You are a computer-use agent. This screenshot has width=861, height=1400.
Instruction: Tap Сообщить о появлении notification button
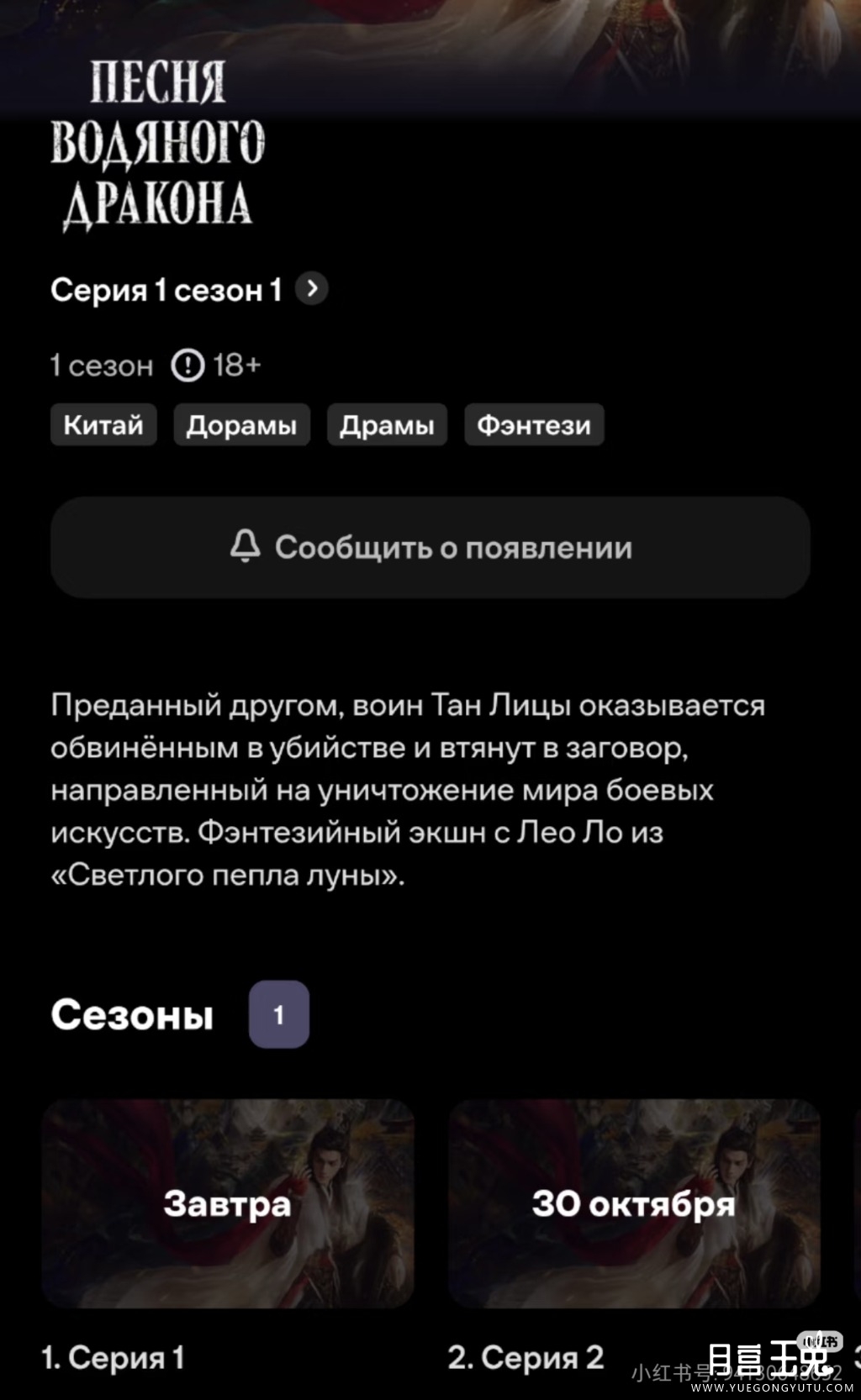coord(430,548)
